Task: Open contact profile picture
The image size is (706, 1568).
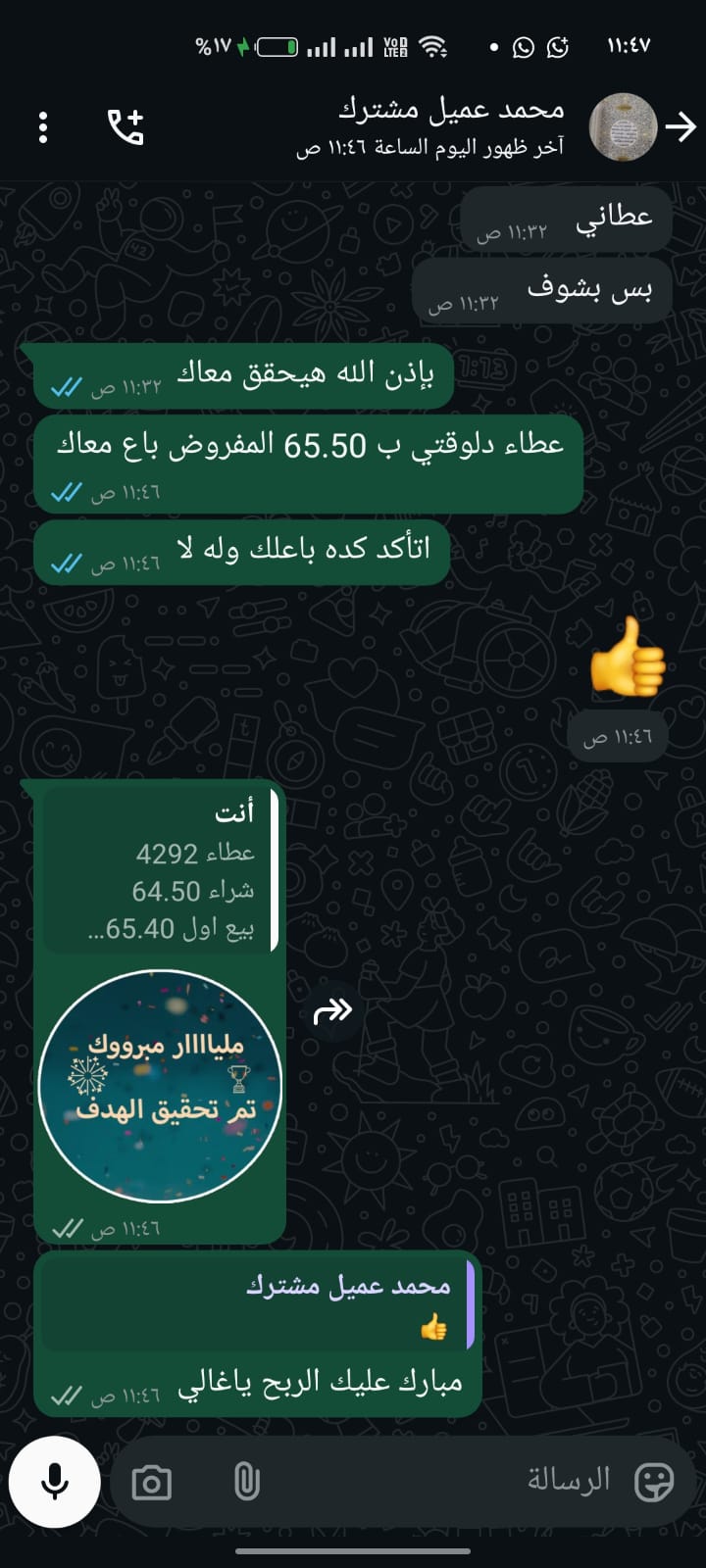Action: click(622, 127)
